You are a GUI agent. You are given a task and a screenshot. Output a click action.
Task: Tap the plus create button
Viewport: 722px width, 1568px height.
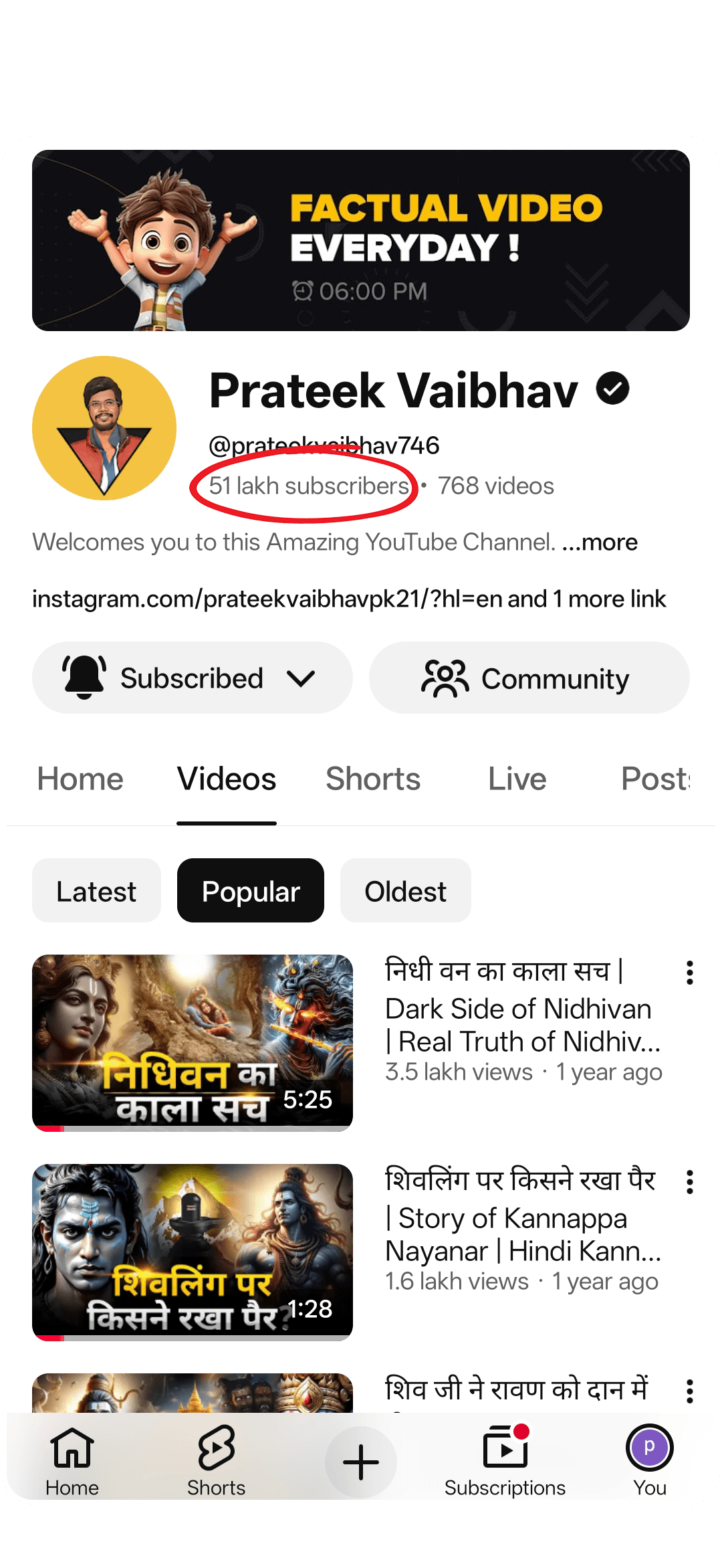tap(361, 1462)
